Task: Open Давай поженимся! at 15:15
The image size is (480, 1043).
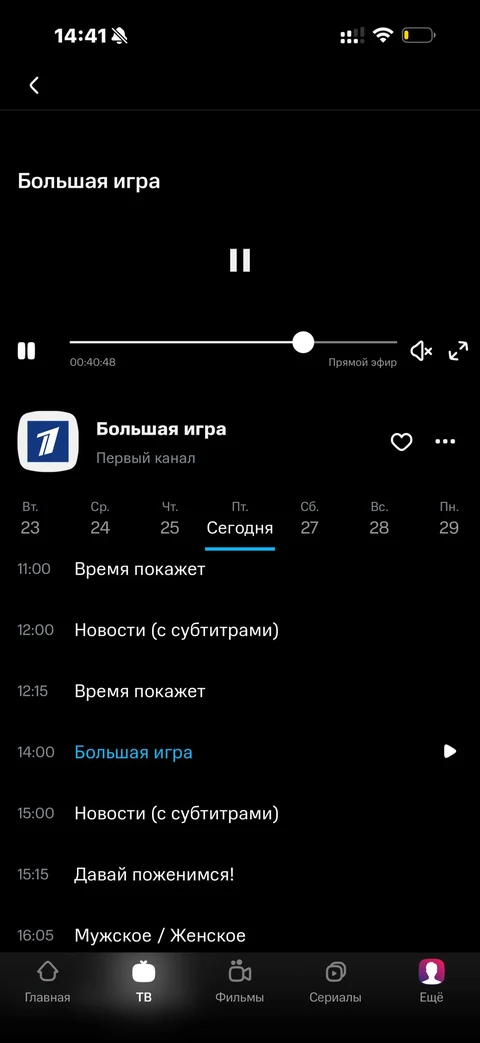Action: tap(240, 875)
